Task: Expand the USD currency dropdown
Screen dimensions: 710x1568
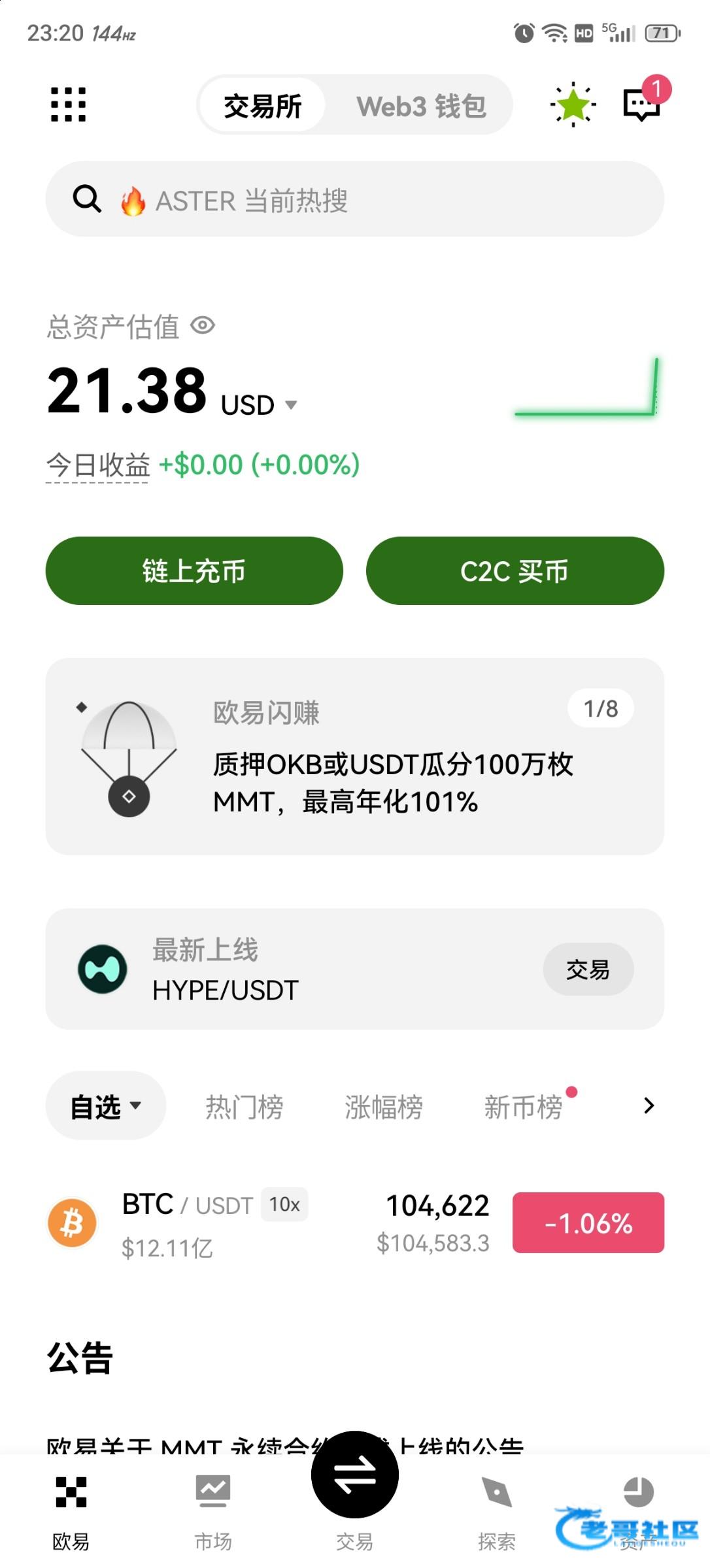Action: (291, 405)
